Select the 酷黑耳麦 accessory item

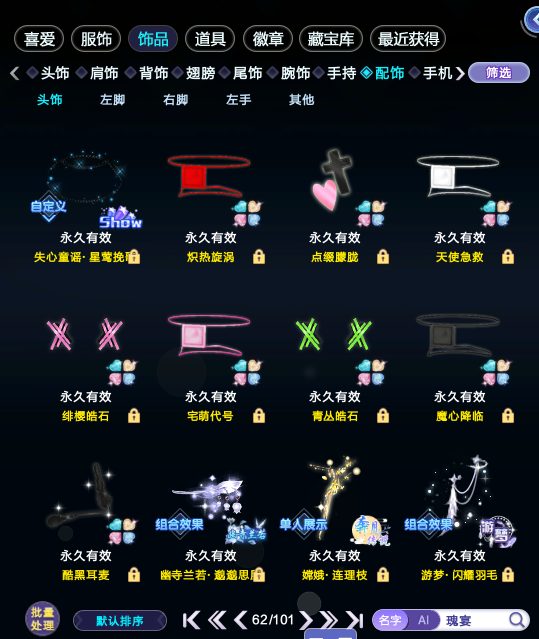86,522
